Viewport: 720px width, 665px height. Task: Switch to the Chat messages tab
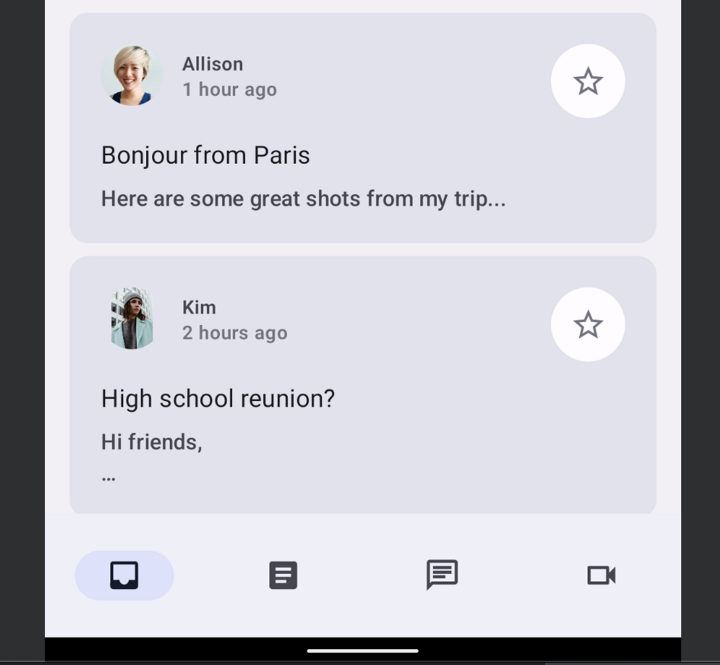pos(442,574)
